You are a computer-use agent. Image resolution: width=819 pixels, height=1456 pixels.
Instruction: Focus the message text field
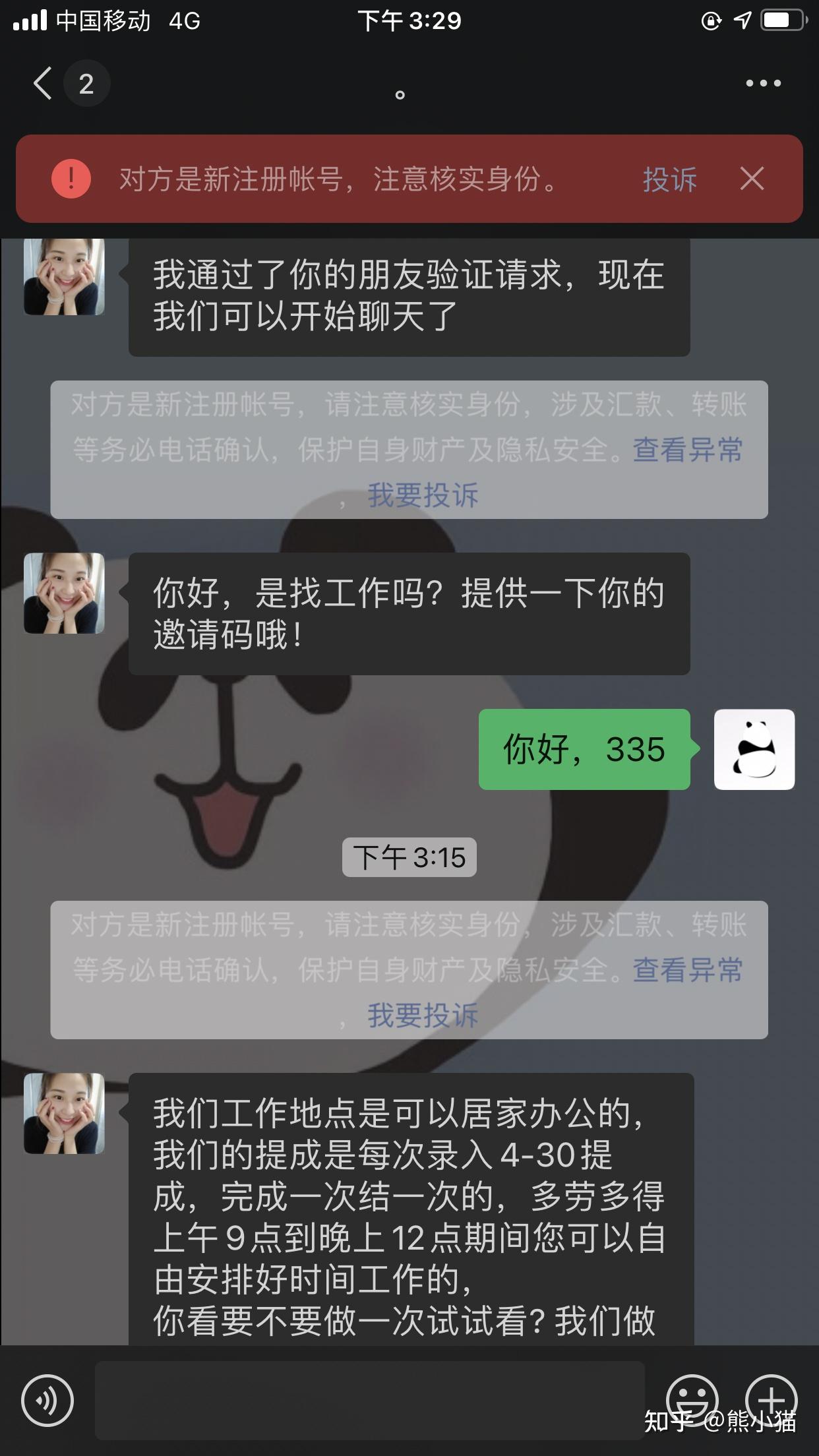(x=369, y=1399)
